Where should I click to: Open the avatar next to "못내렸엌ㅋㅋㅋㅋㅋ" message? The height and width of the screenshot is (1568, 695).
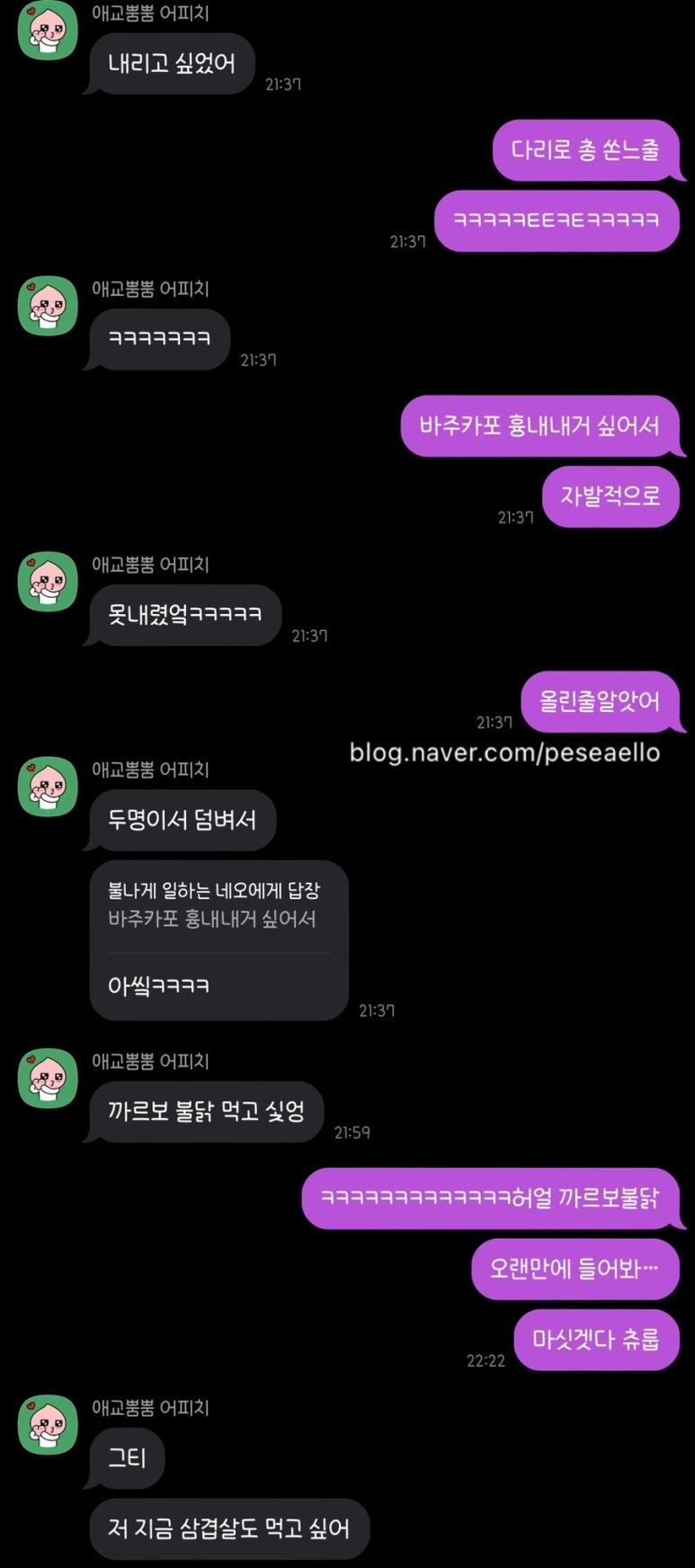click(48, 582)
